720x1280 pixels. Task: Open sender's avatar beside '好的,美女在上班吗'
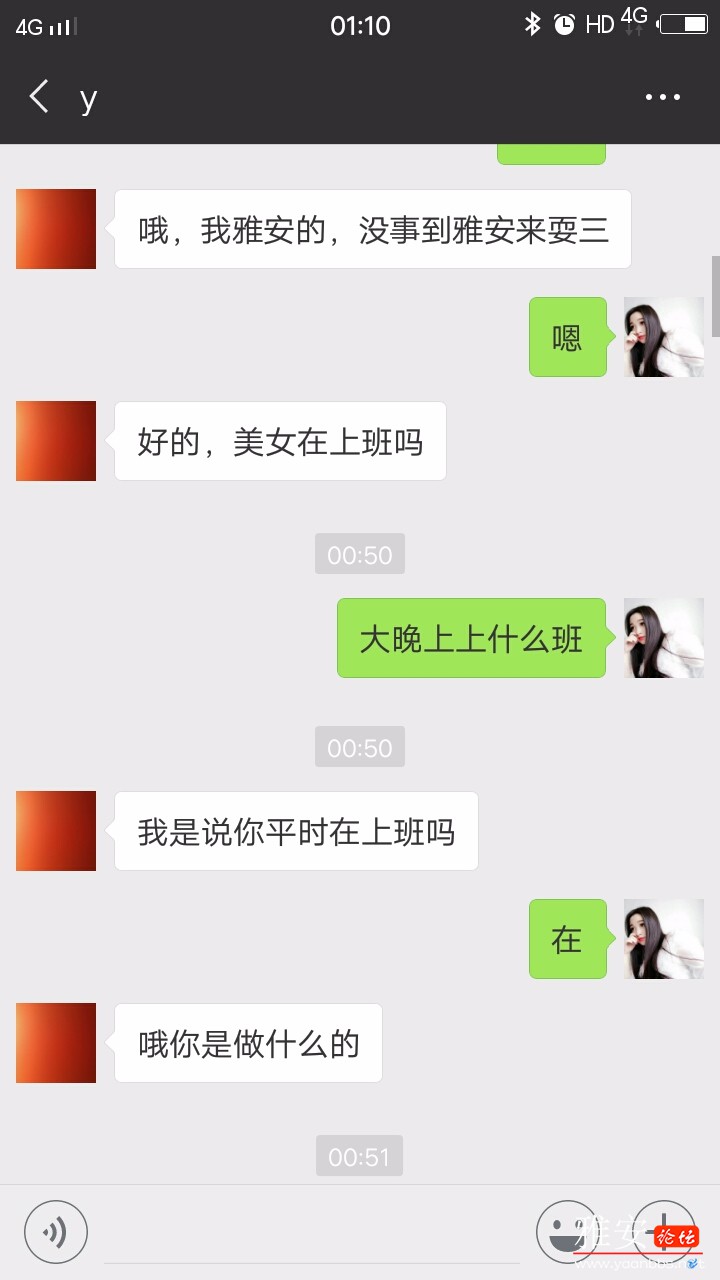[x=56, y=441]
